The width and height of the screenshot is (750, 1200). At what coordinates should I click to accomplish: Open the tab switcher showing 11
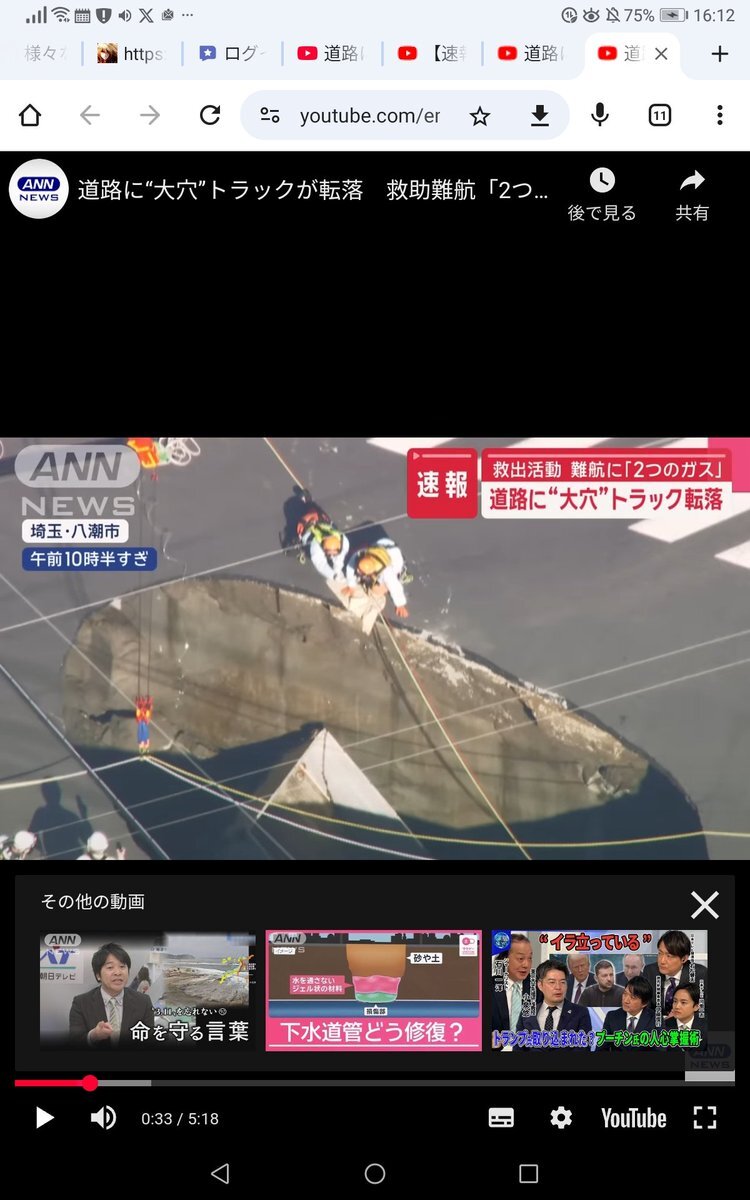pyautogui.click(x=660, y=116)
